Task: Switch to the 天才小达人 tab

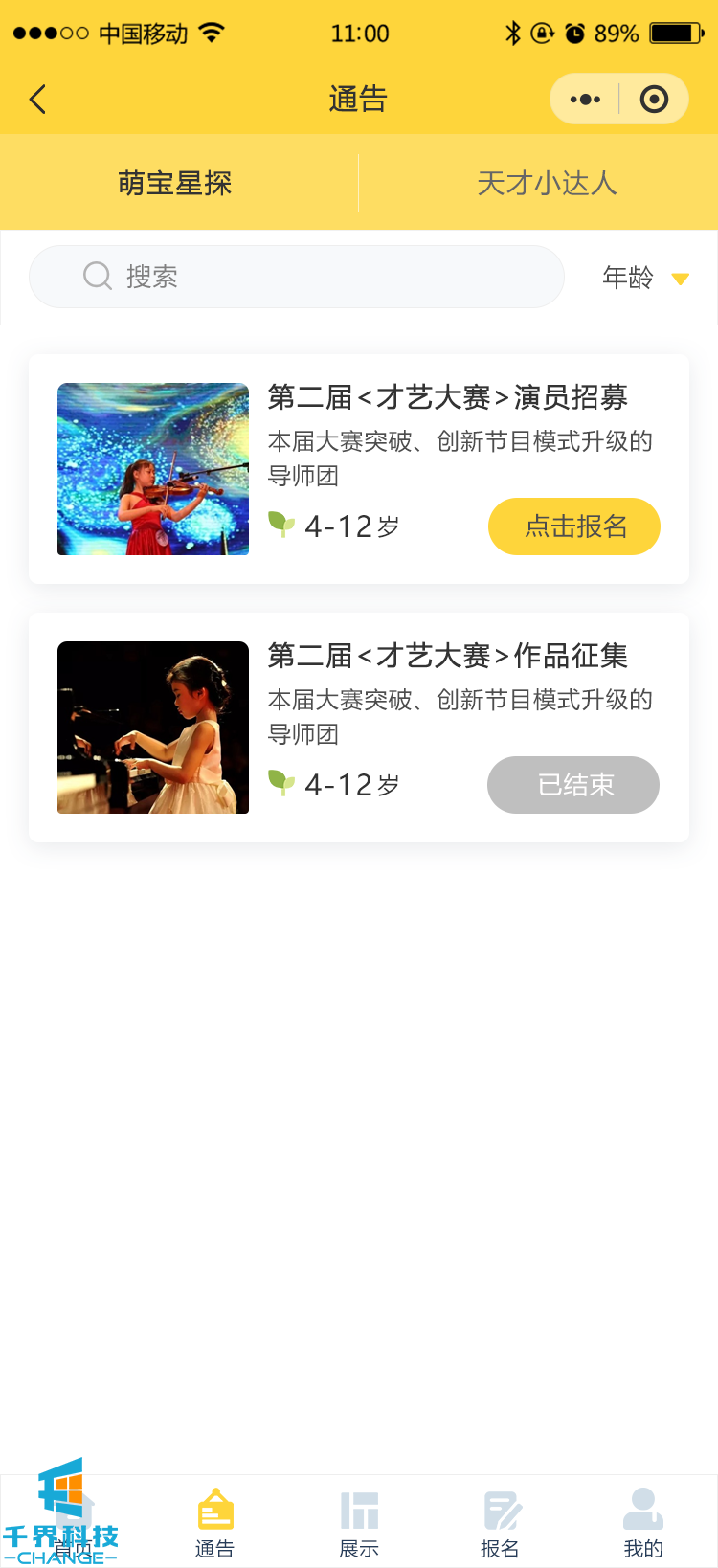Action: [547, 183]
